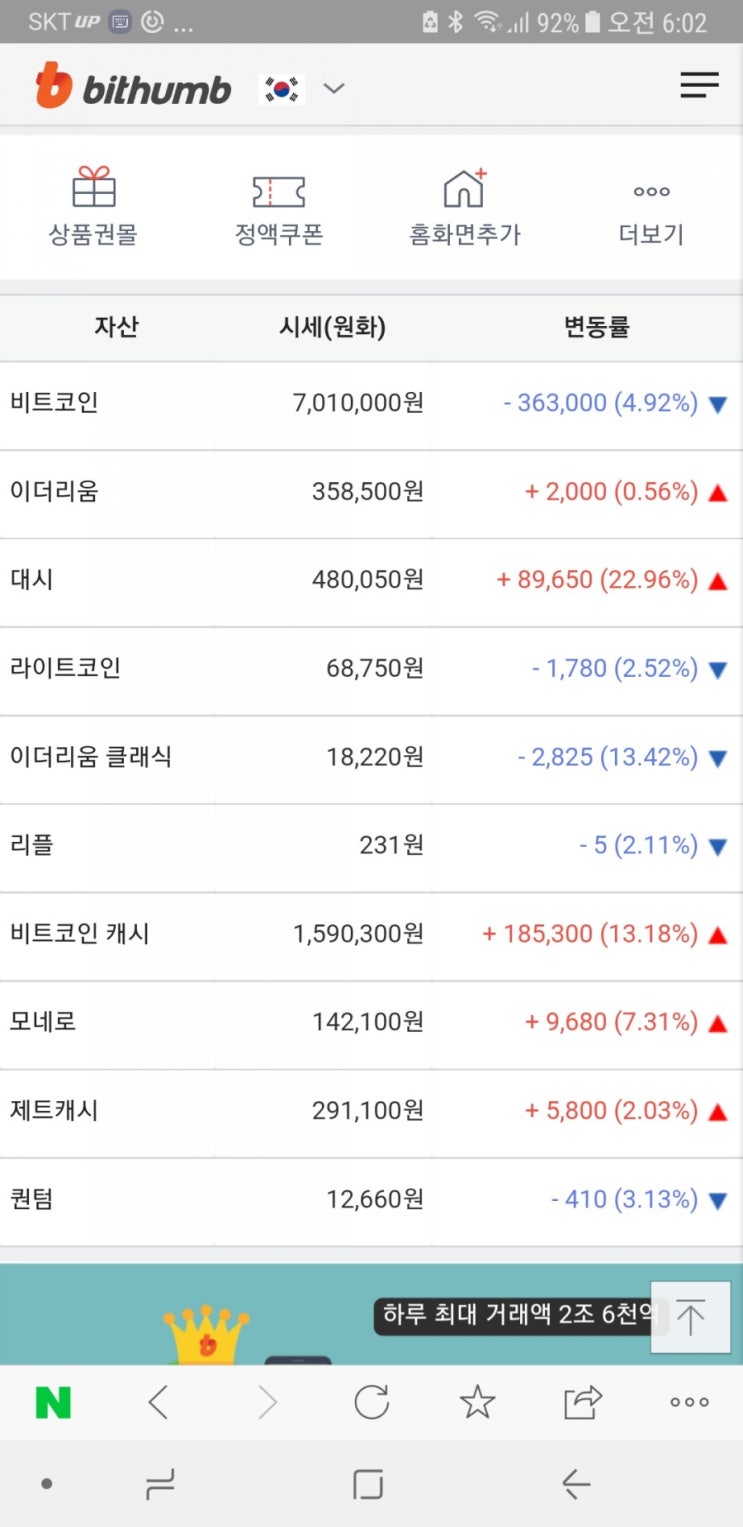The image size is (743, 1527).
Task: Click the Bithumb logo
Action: [135, 88]
